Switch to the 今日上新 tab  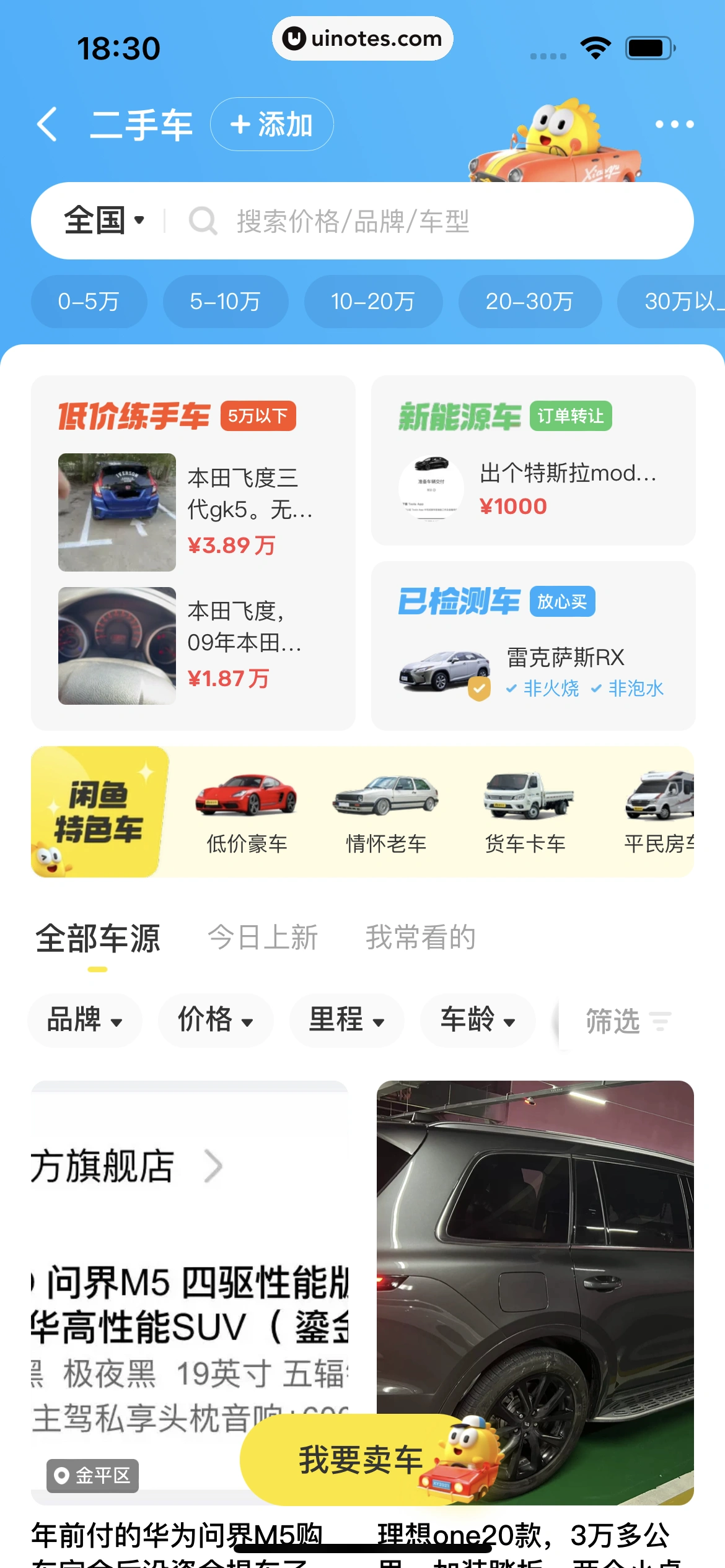(x=264, y=937)
